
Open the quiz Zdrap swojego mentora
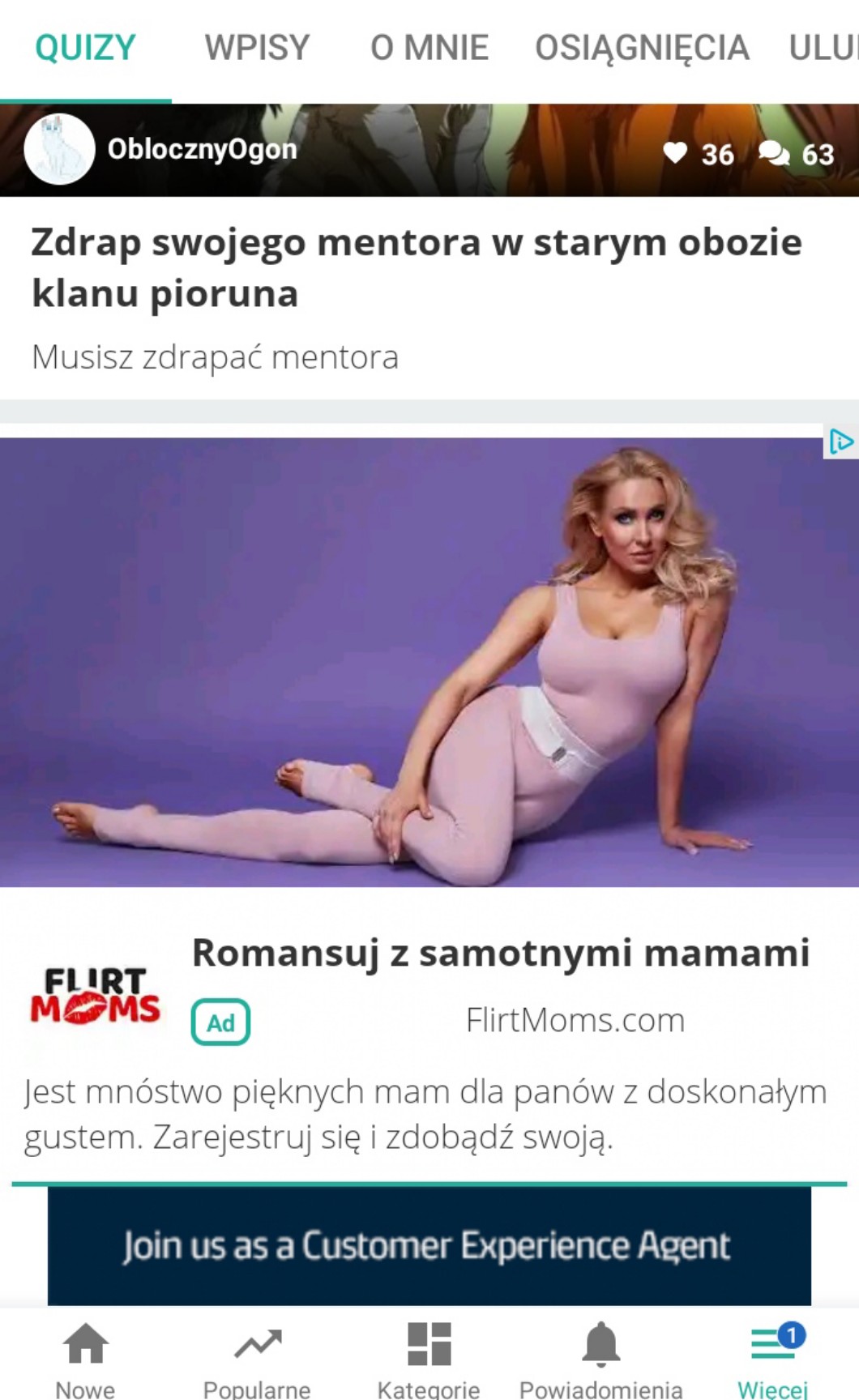[x=416, y=267]
